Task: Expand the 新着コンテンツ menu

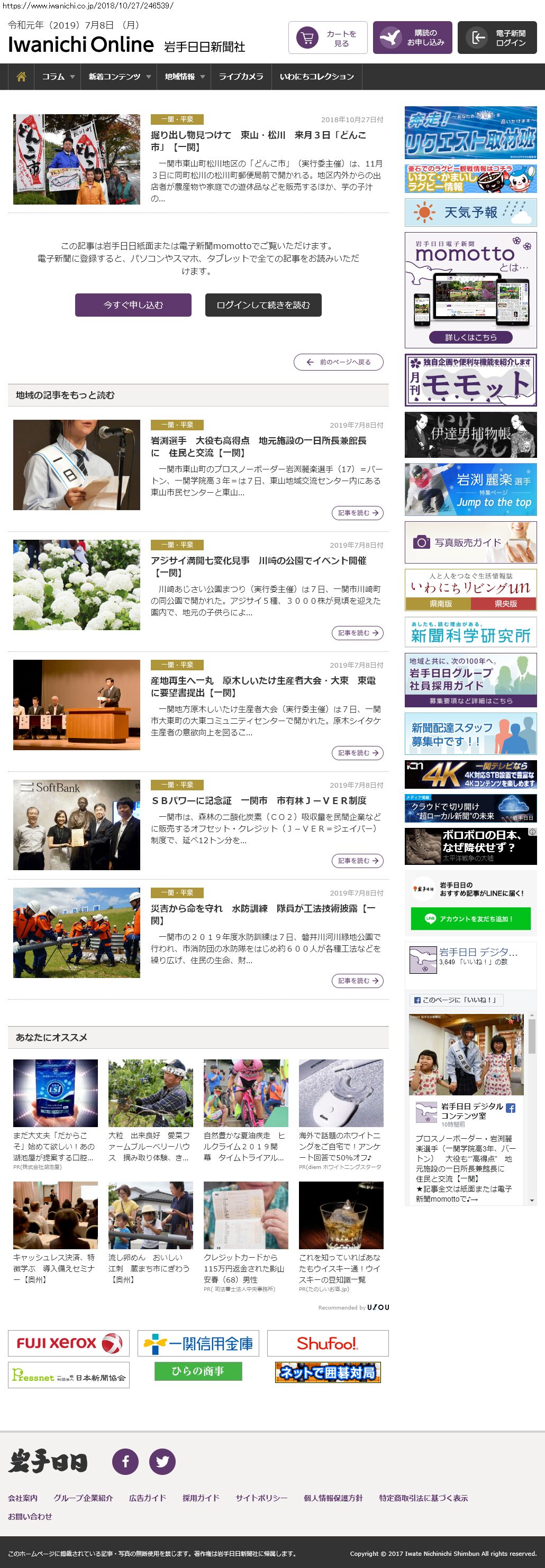Action: tap(119, 77)
